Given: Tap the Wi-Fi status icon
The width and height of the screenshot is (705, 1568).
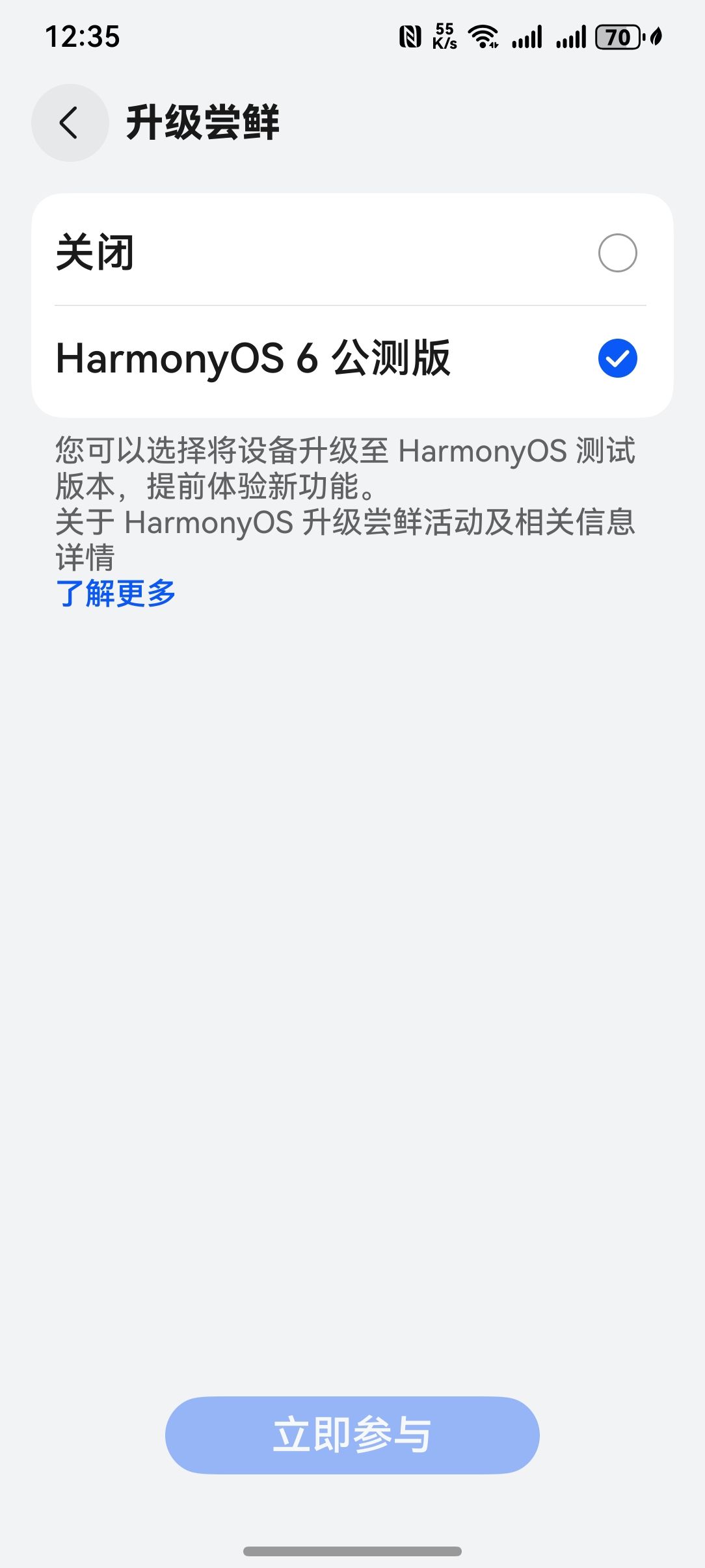Looking at the screenshot, I should coord(485,37).
